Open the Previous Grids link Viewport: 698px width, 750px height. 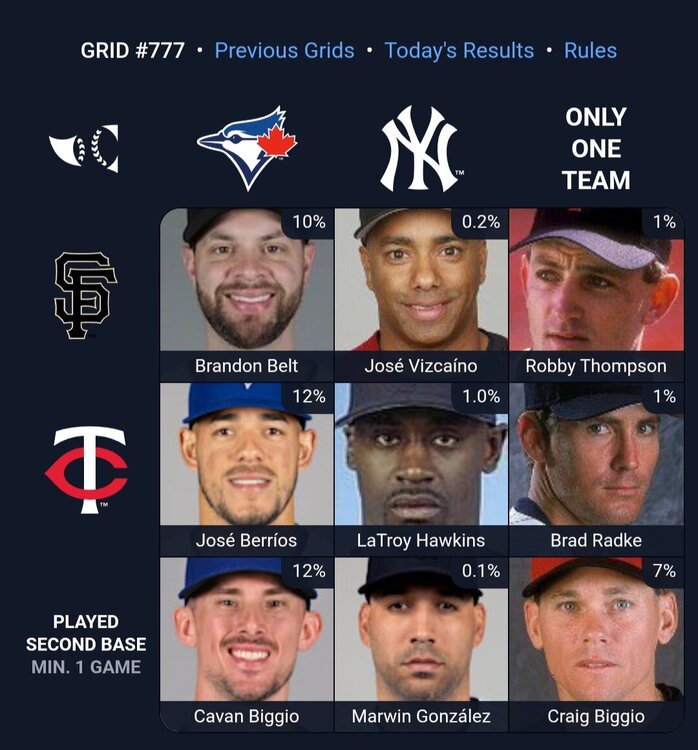284,50
